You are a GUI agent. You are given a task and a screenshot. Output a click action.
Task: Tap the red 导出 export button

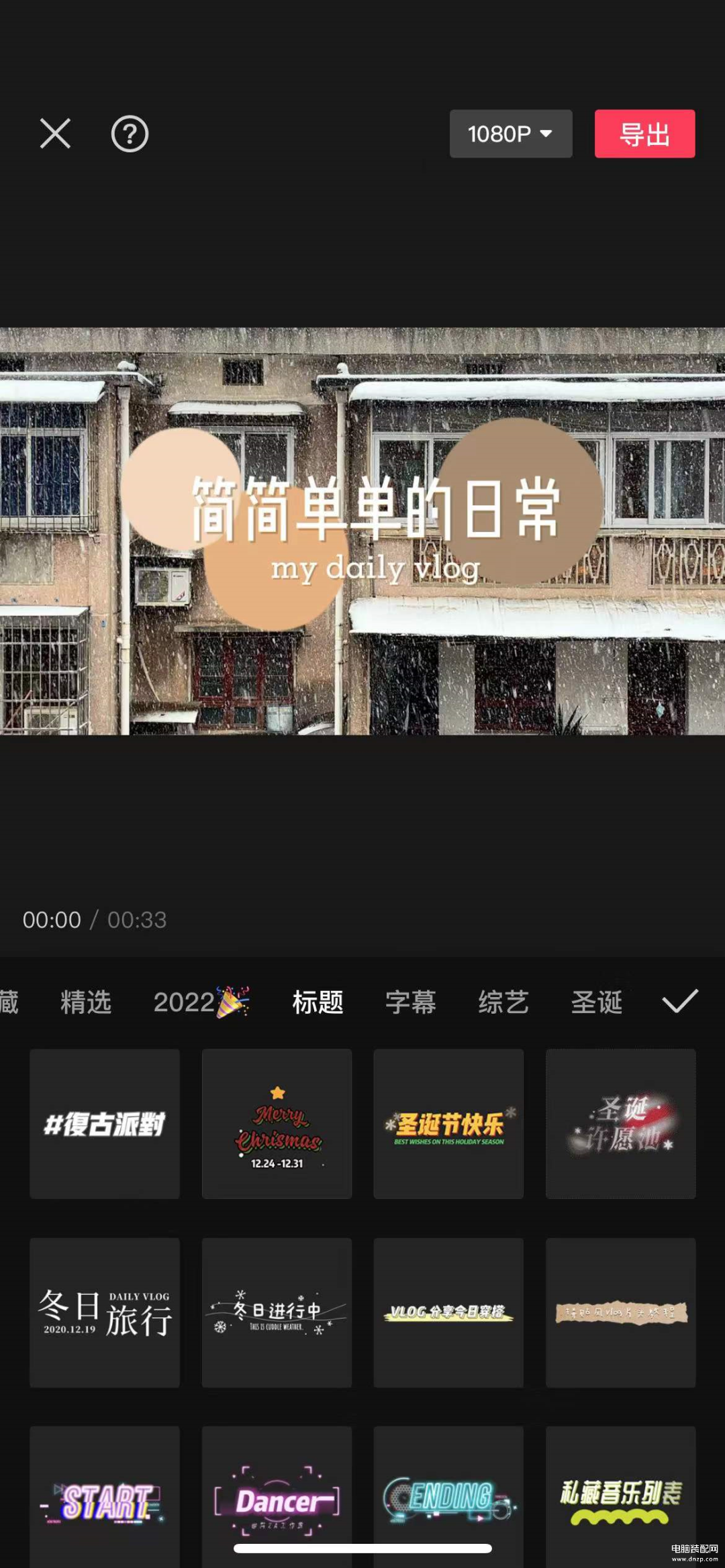[x=644, y=134]
